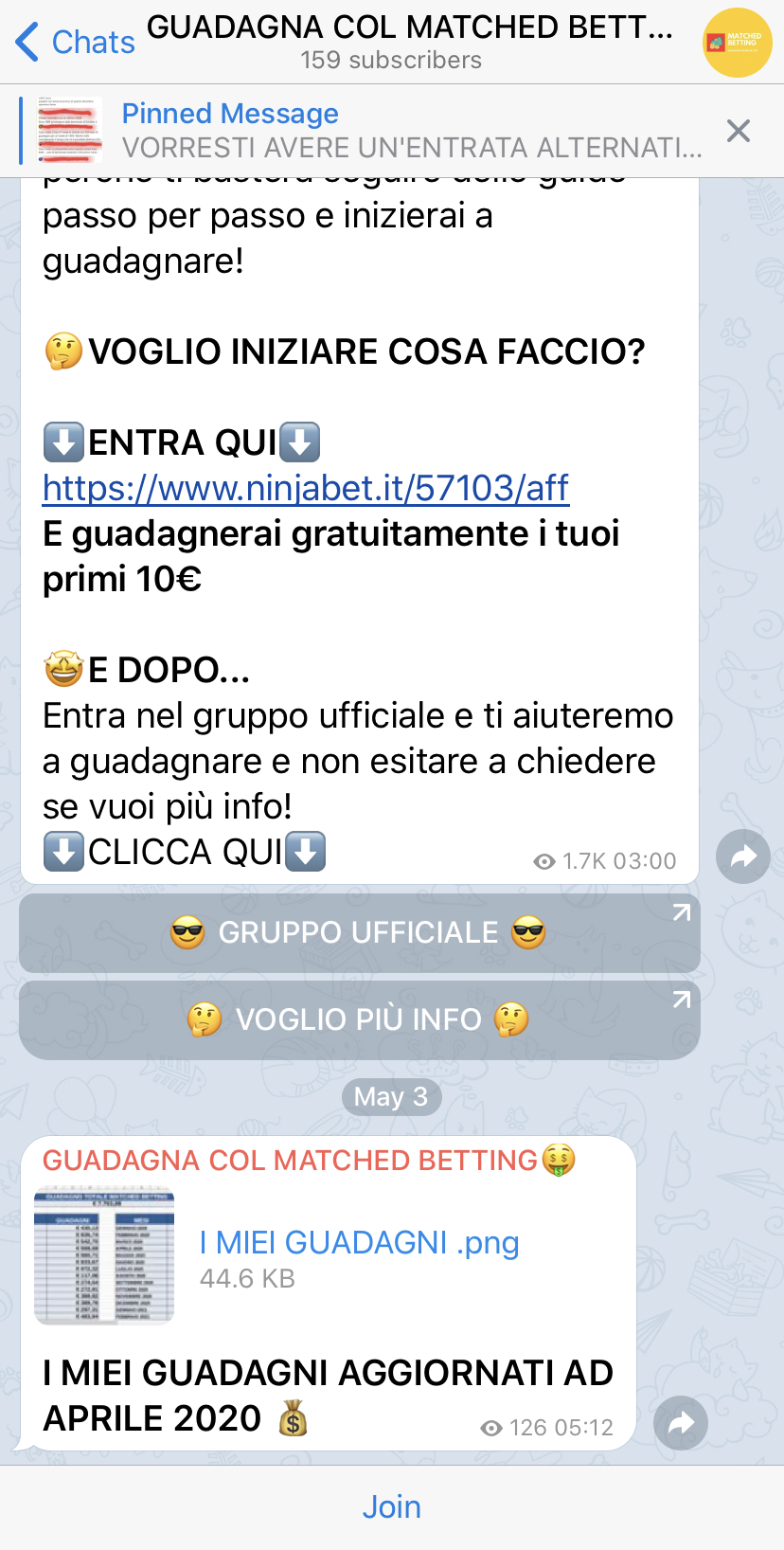Join the channel
The height and width of the screenshot is (1550, 784).
[x=392, y=1506]
